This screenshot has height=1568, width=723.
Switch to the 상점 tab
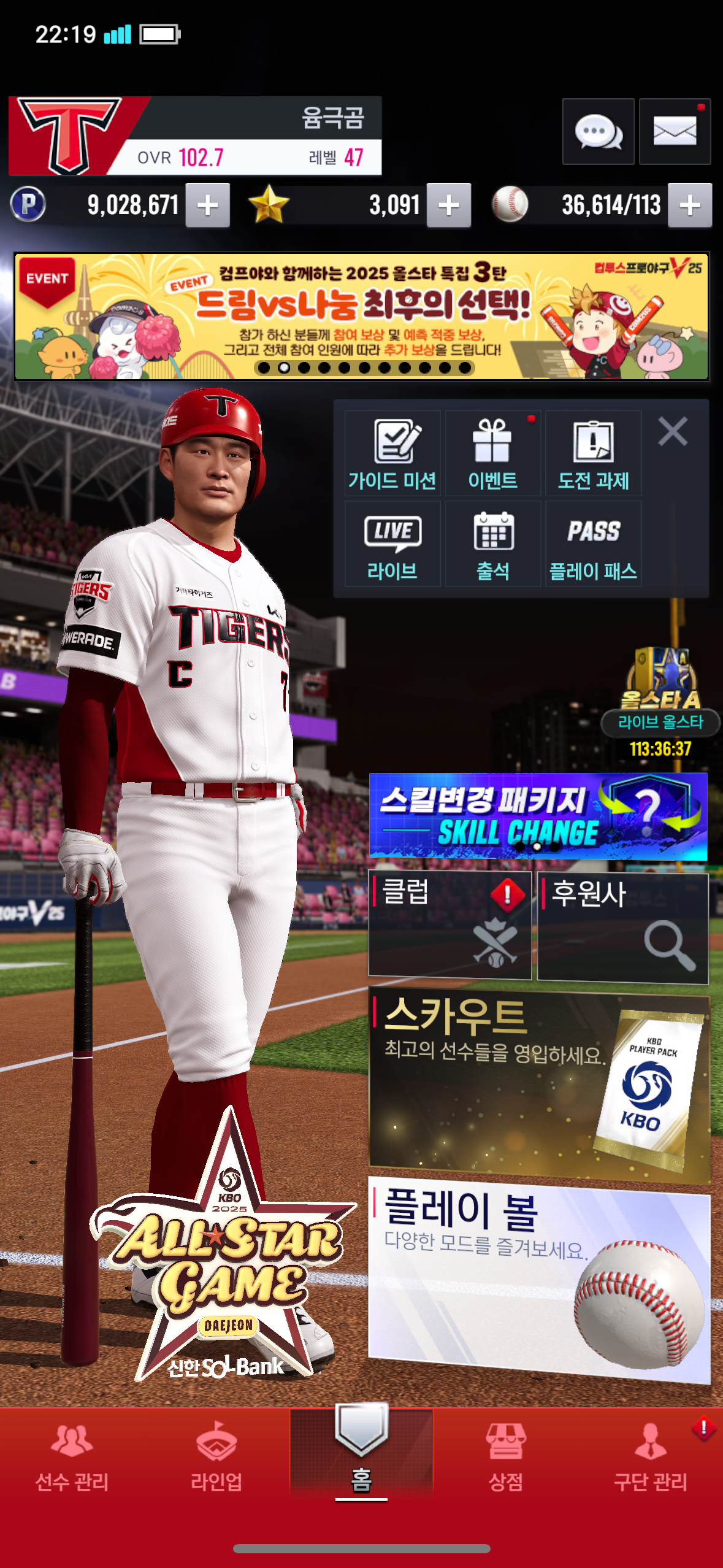pos(505,1459)
